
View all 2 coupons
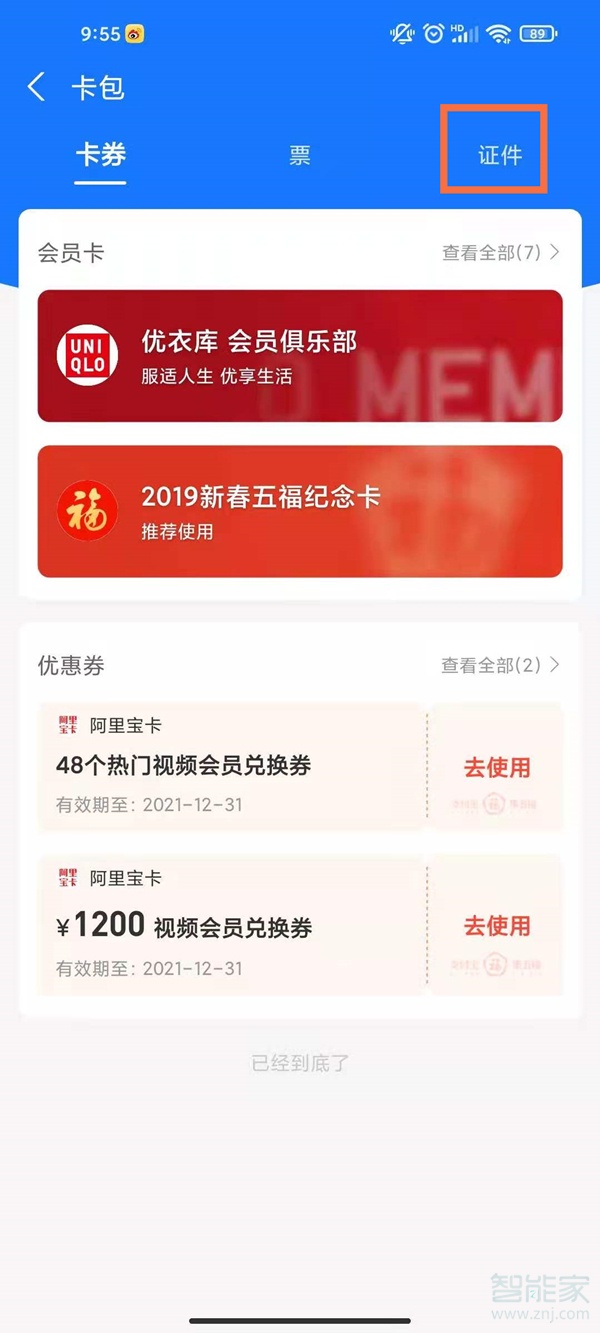point(500,665)
